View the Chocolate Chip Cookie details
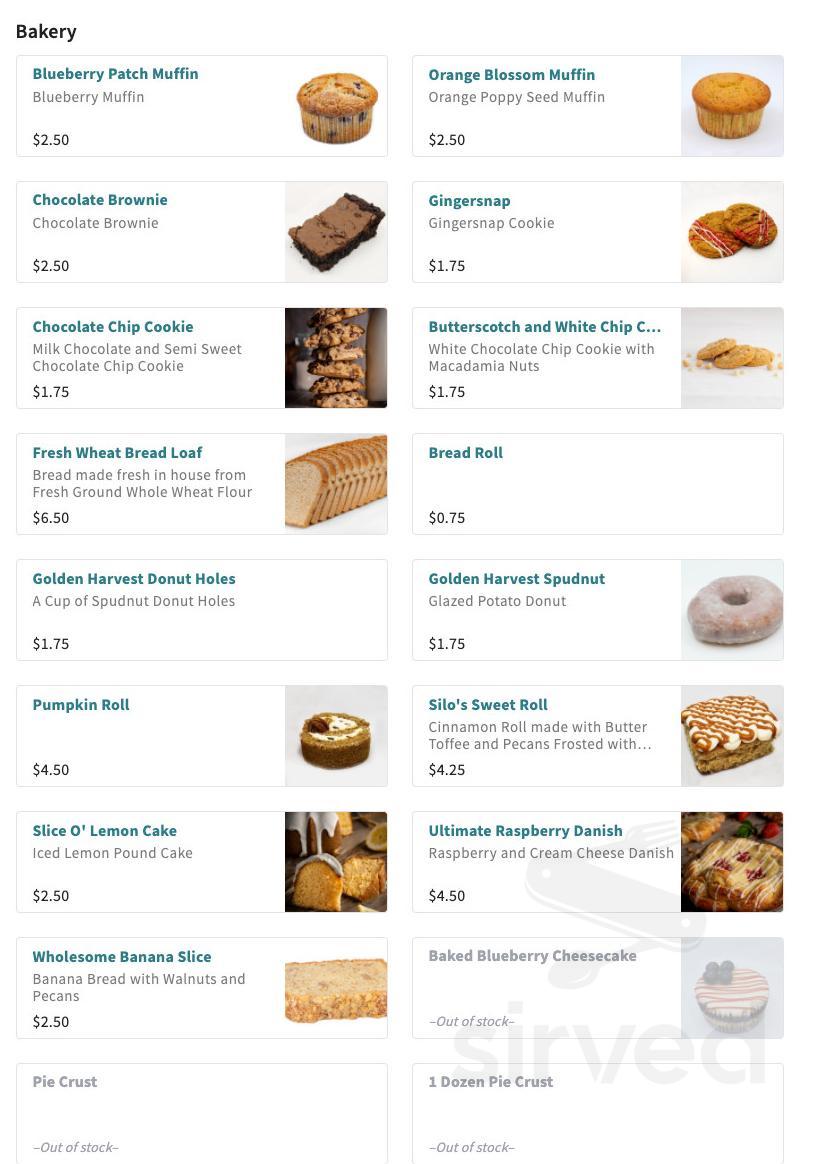The width and height of the screenshot is (823, 1164). 113,326
